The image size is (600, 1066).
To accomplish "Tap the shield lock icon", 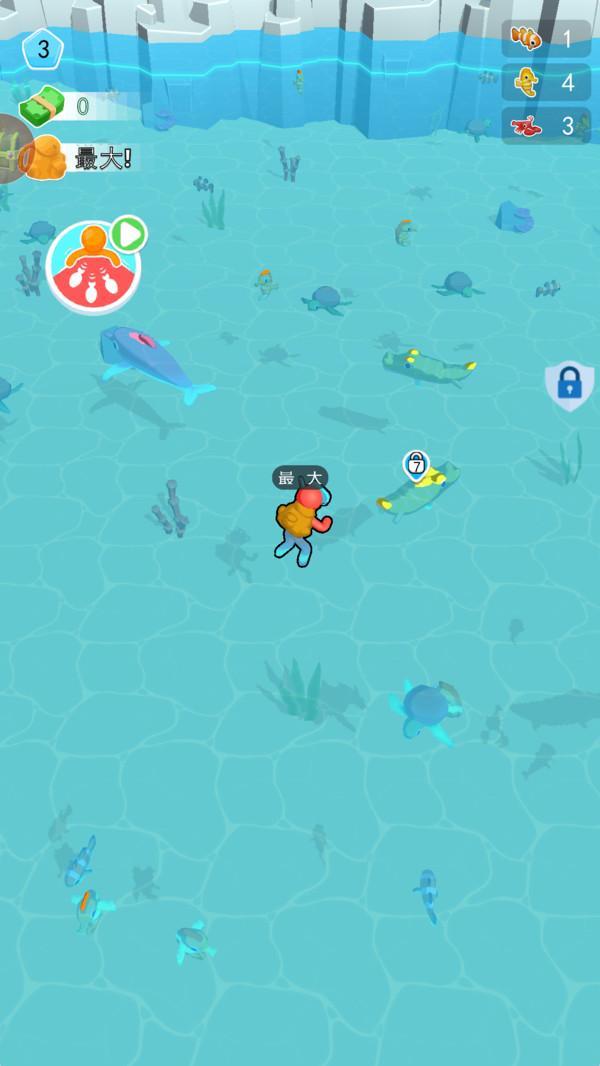I will (x=568, y=385).
